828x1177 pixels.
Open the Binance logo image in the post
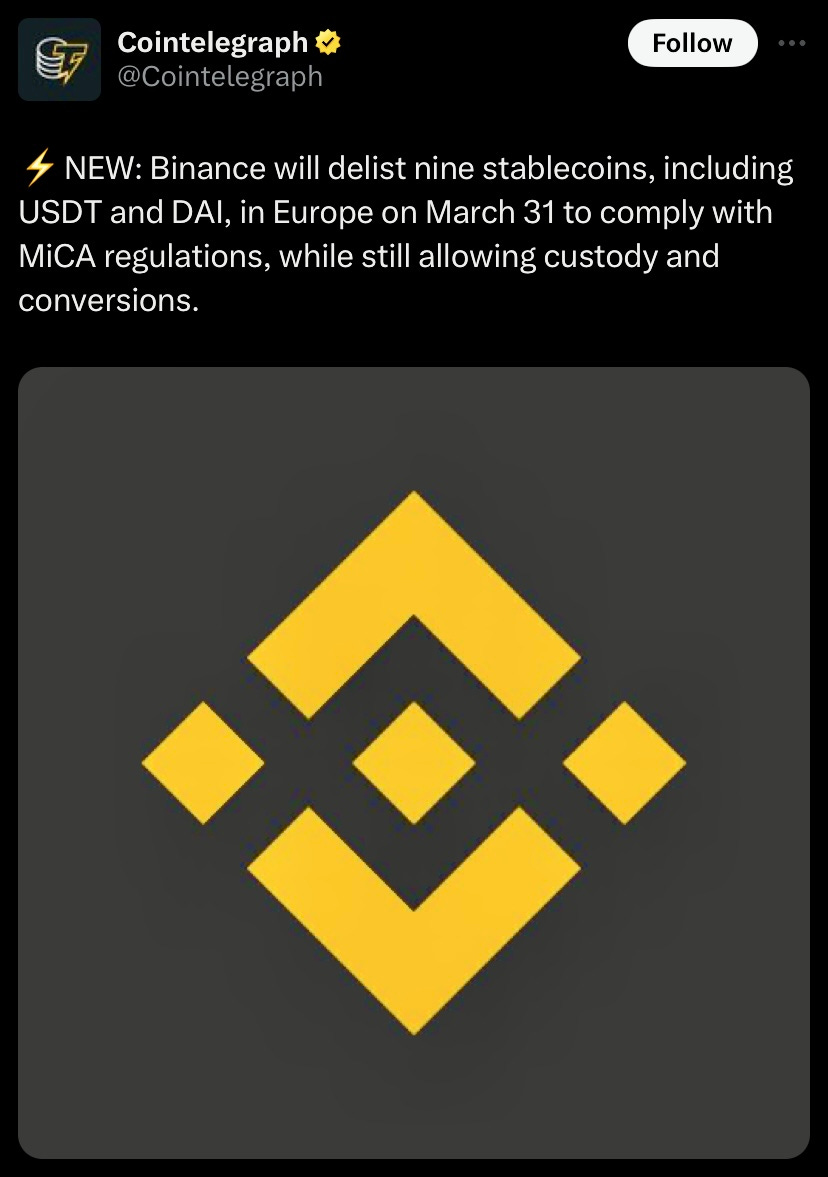[414, 762]
